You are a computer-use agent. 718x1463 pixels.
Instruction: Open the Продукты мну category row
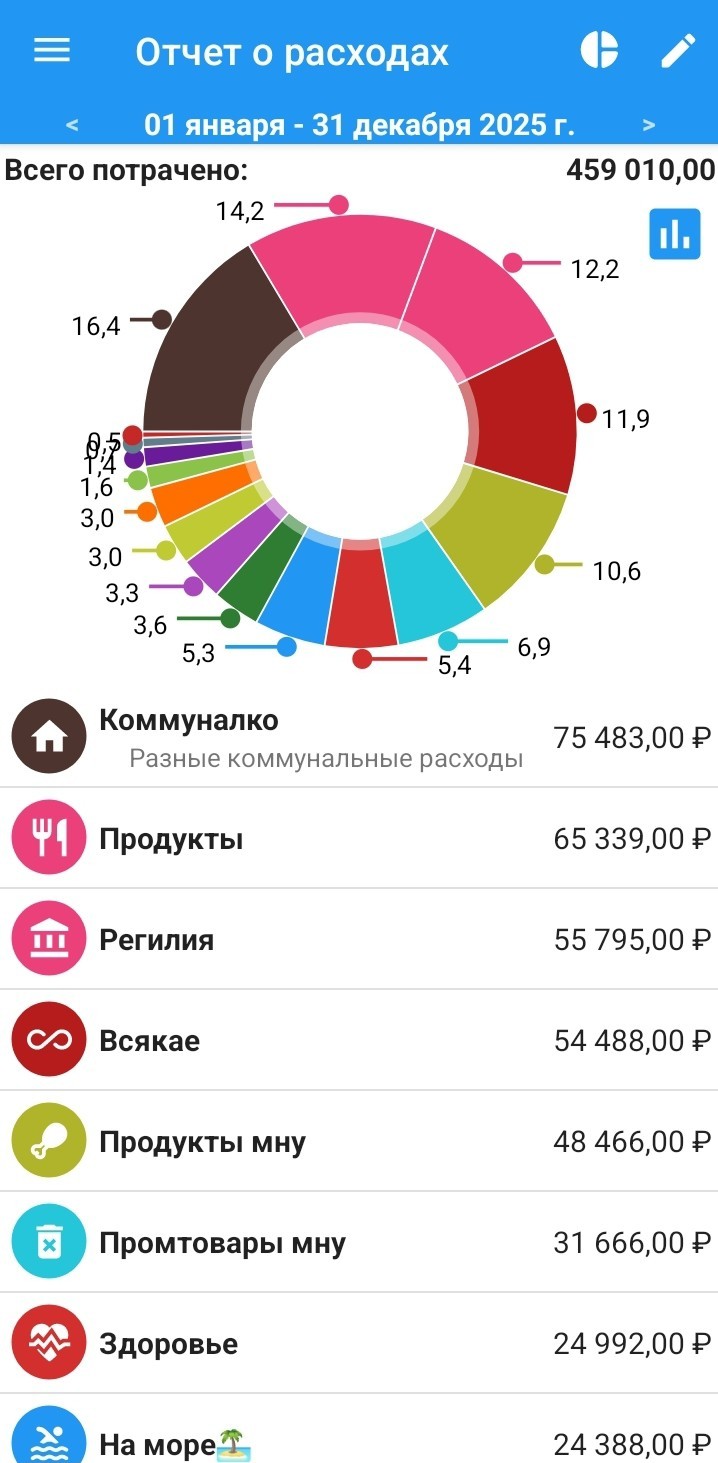point(359,1141)
